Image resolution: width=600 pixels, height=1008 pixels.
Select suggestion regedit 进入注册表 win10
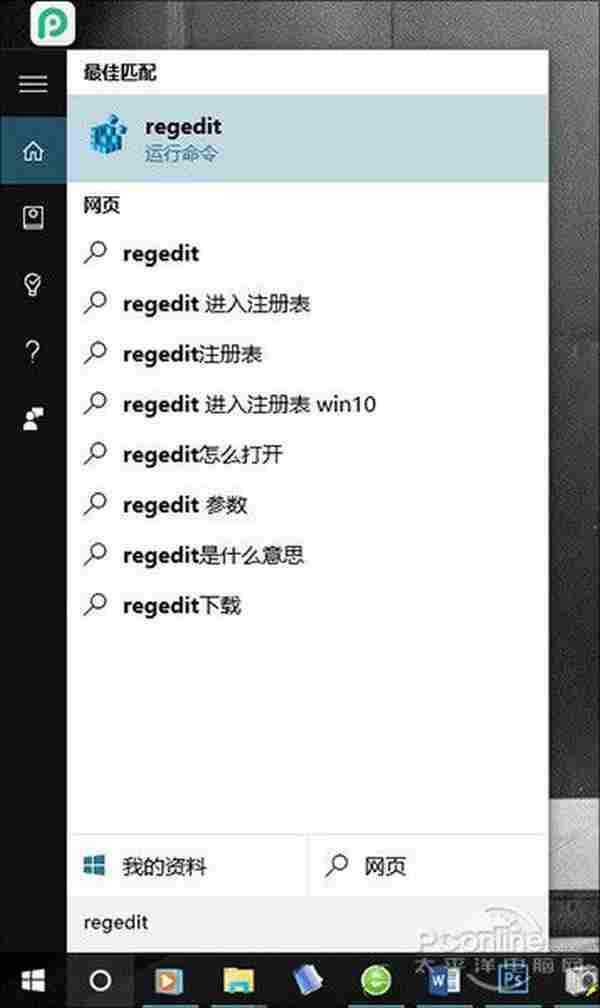[x=248, y=405]
